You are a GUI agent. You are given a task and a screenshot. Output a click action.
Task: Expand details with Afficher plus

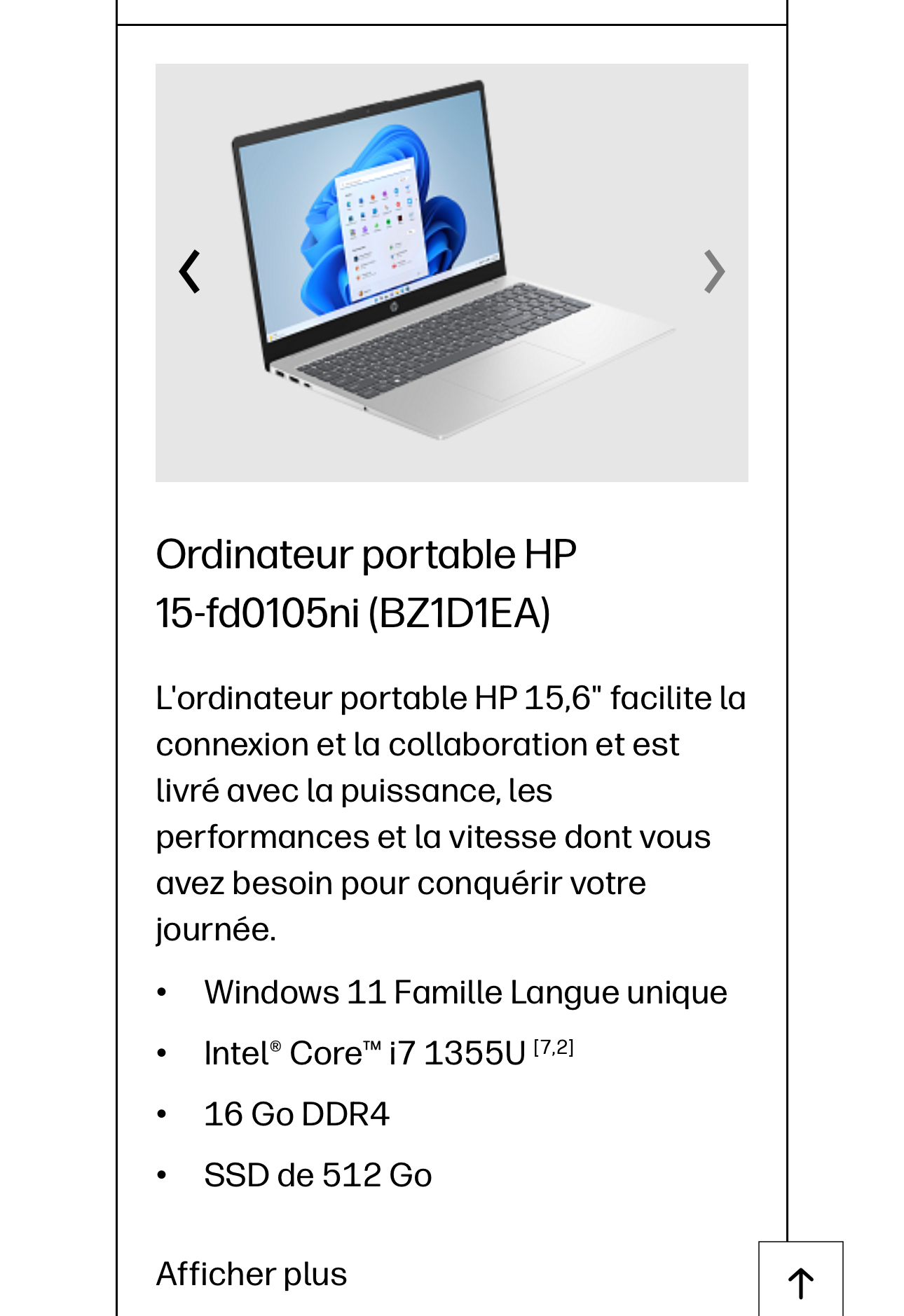252,1273
